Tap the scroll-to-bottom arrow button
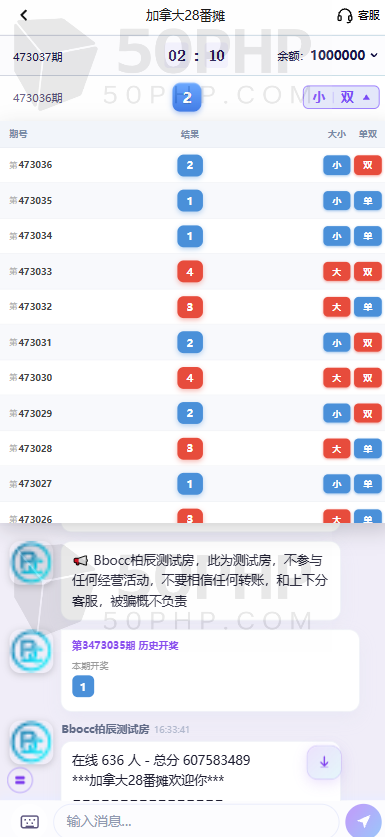 (324, 762)
